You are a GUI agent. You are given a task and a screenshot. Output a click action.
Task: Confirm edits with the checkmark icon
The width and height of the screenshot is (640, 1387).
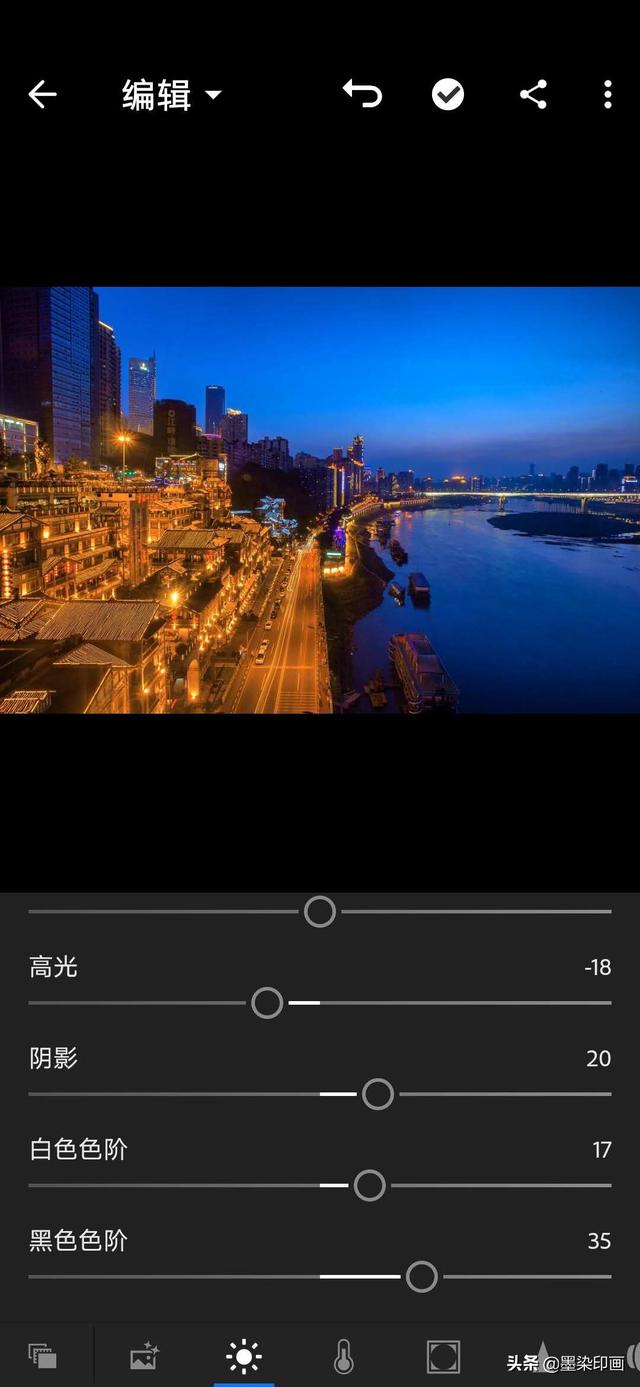448,95
